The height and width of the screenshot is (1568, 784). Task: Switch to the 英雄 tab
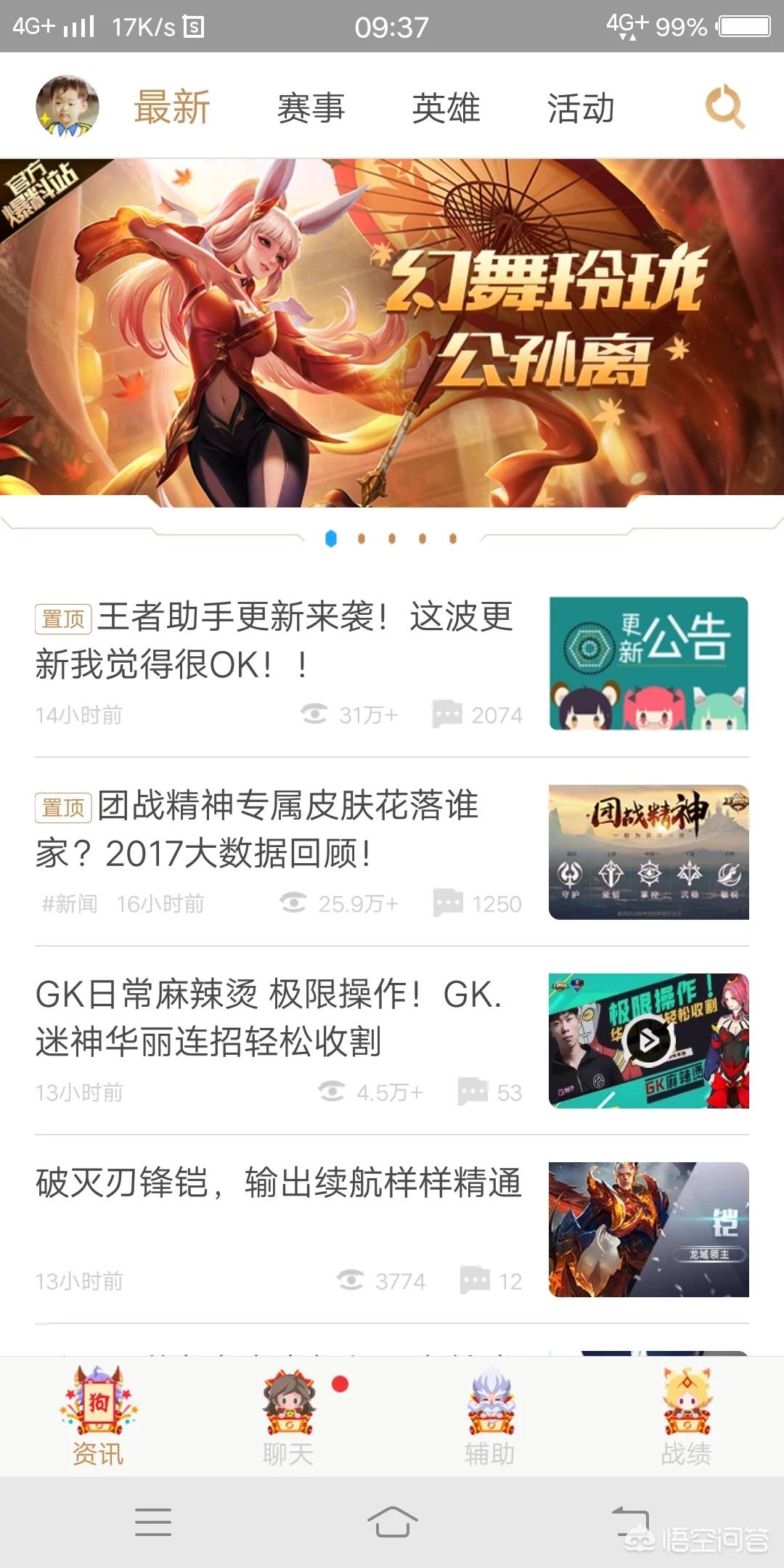point(446,108)
